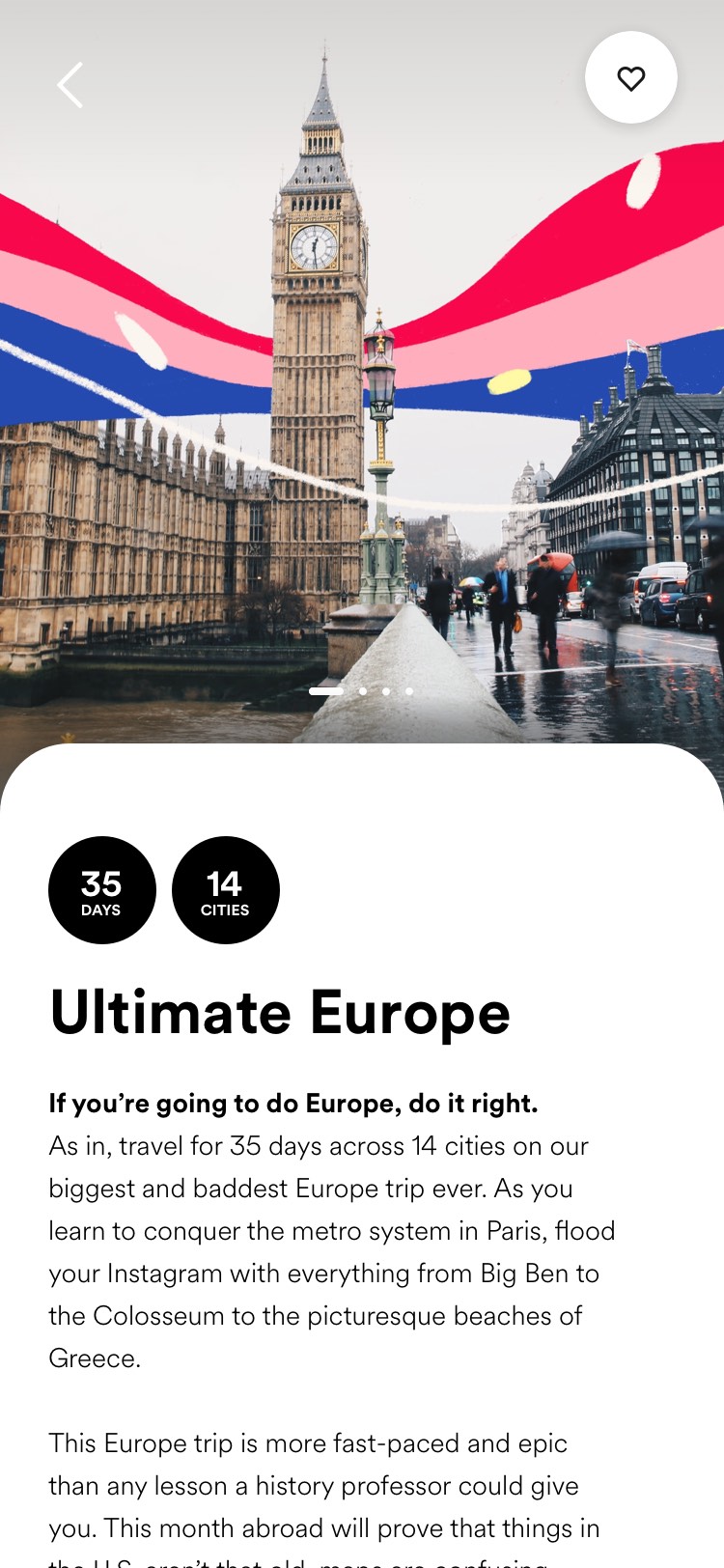Jump to the second photo indicator dot
The width and height of the screenshot is (724, 1568).
[x=363, y=691]
